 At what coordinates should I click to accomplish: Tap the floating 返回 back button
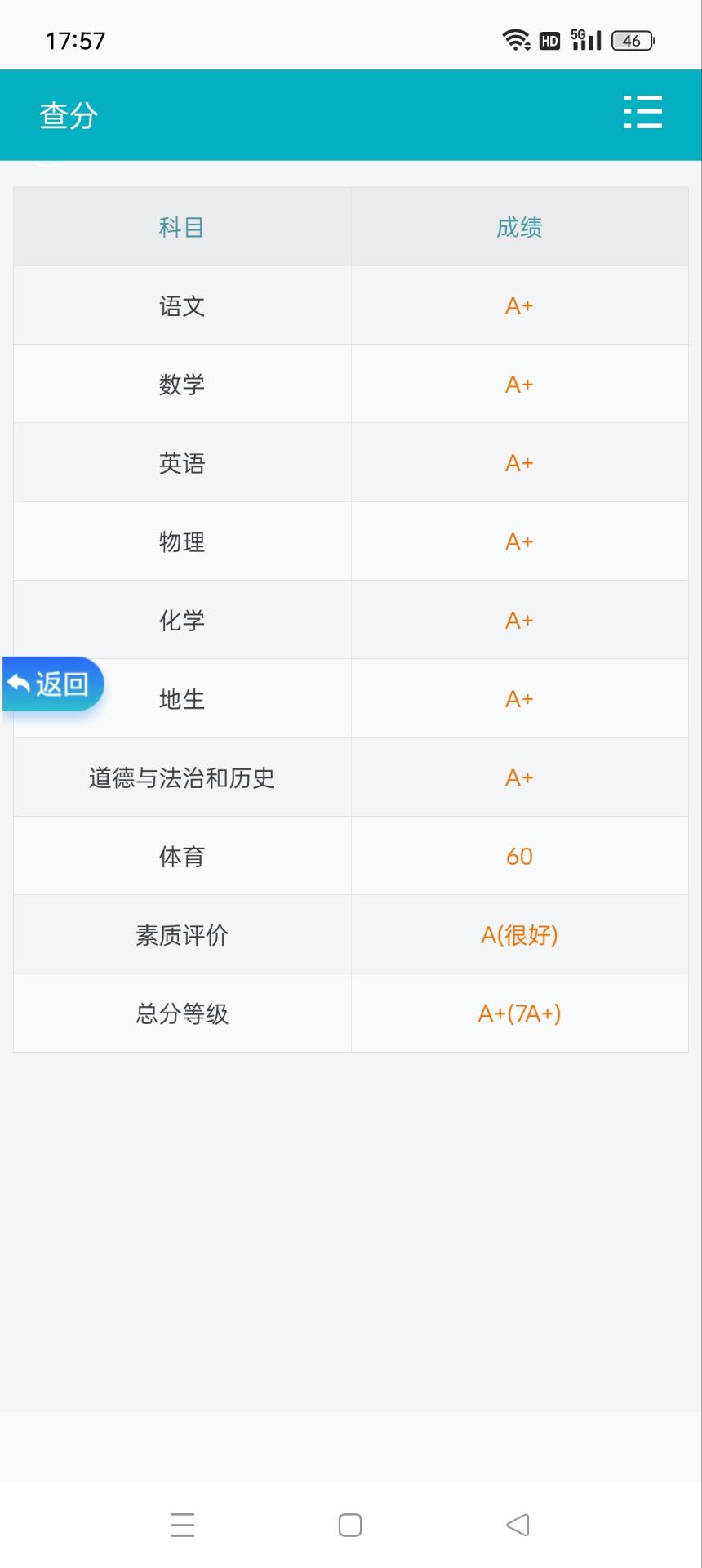[53, 684]
